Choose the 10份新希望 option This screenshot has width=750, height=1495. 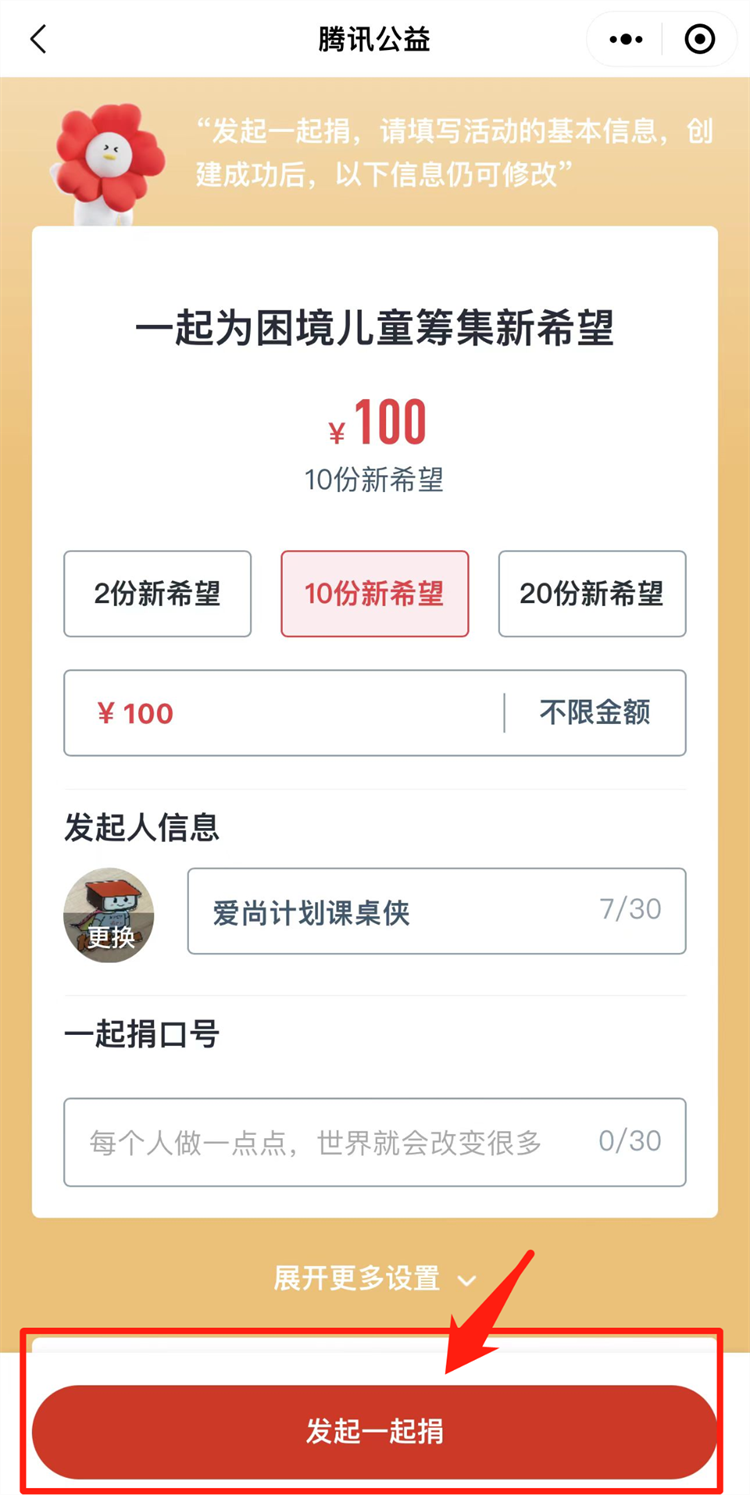click(374, 594)
